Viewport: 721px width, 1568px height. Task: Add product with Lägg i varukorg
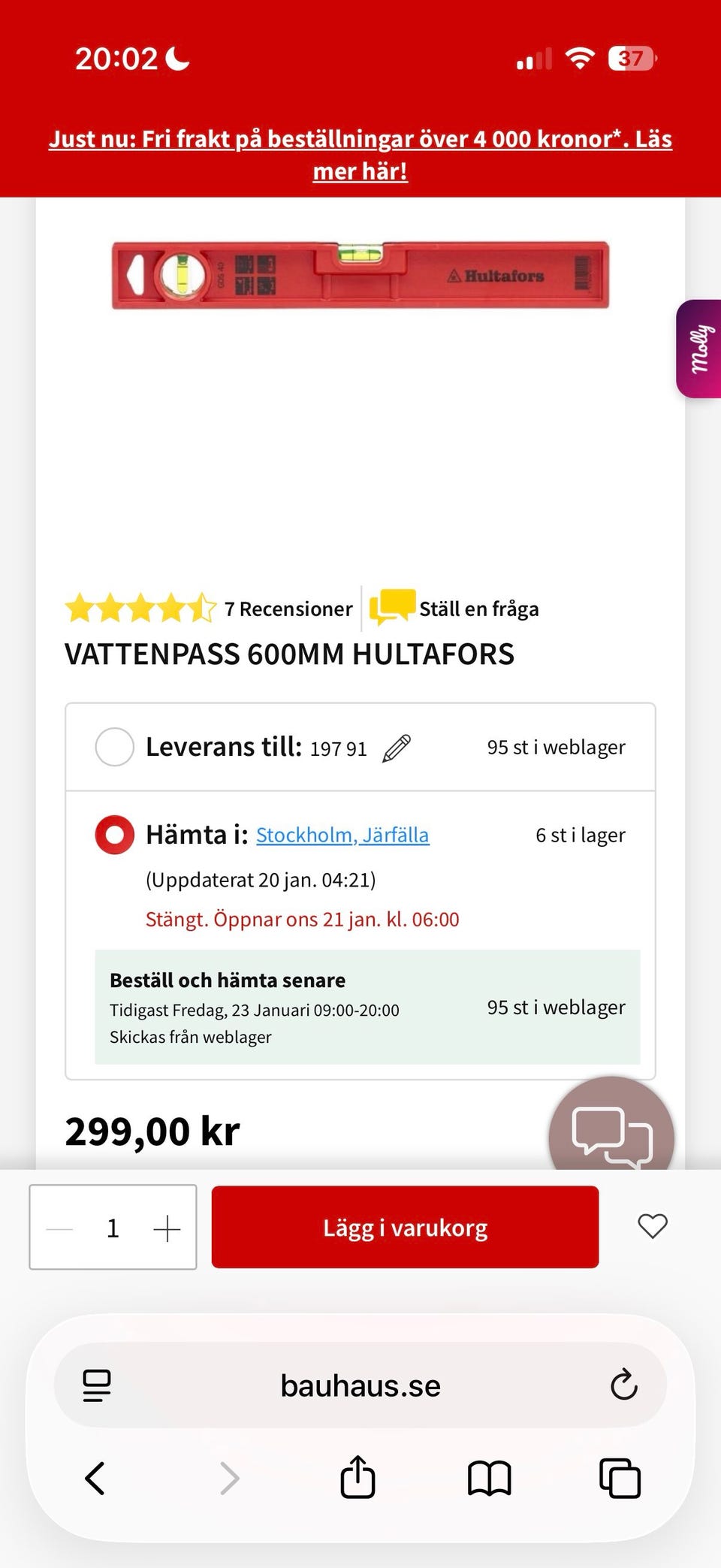[405, 1227]
